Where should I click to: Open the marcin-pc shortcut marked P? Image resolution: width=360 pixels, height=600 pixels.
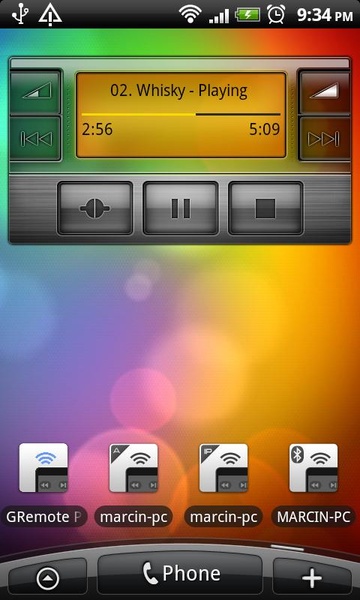point(223,468)
